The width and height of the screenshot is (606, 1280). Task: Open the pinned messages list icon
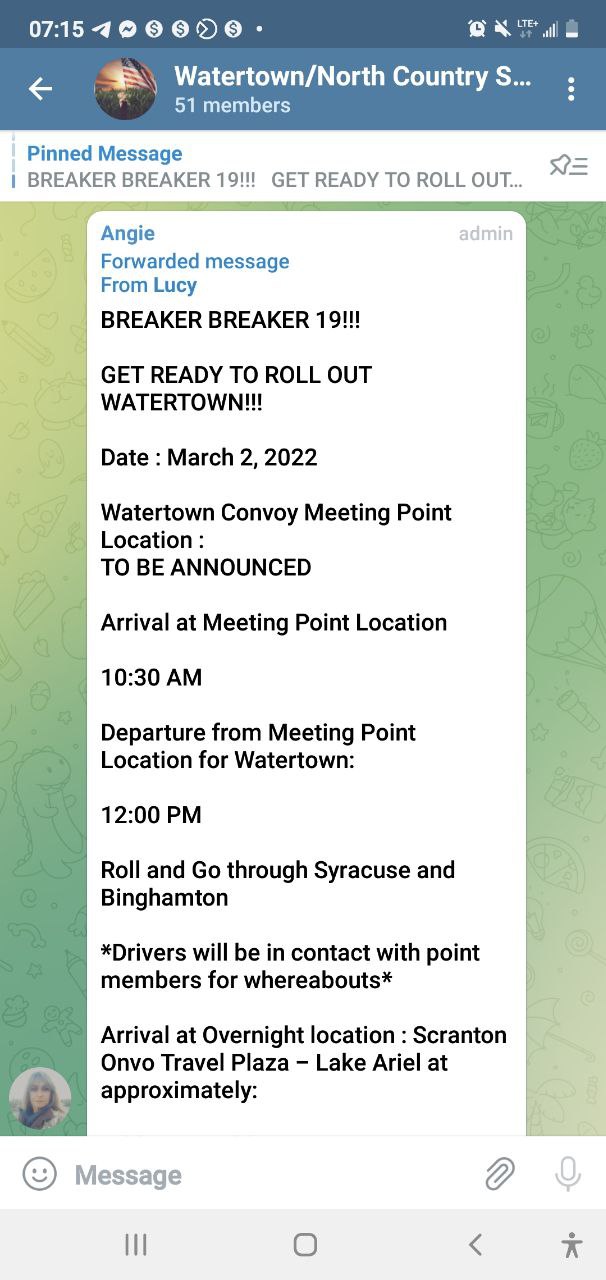[x=569, y=166]
